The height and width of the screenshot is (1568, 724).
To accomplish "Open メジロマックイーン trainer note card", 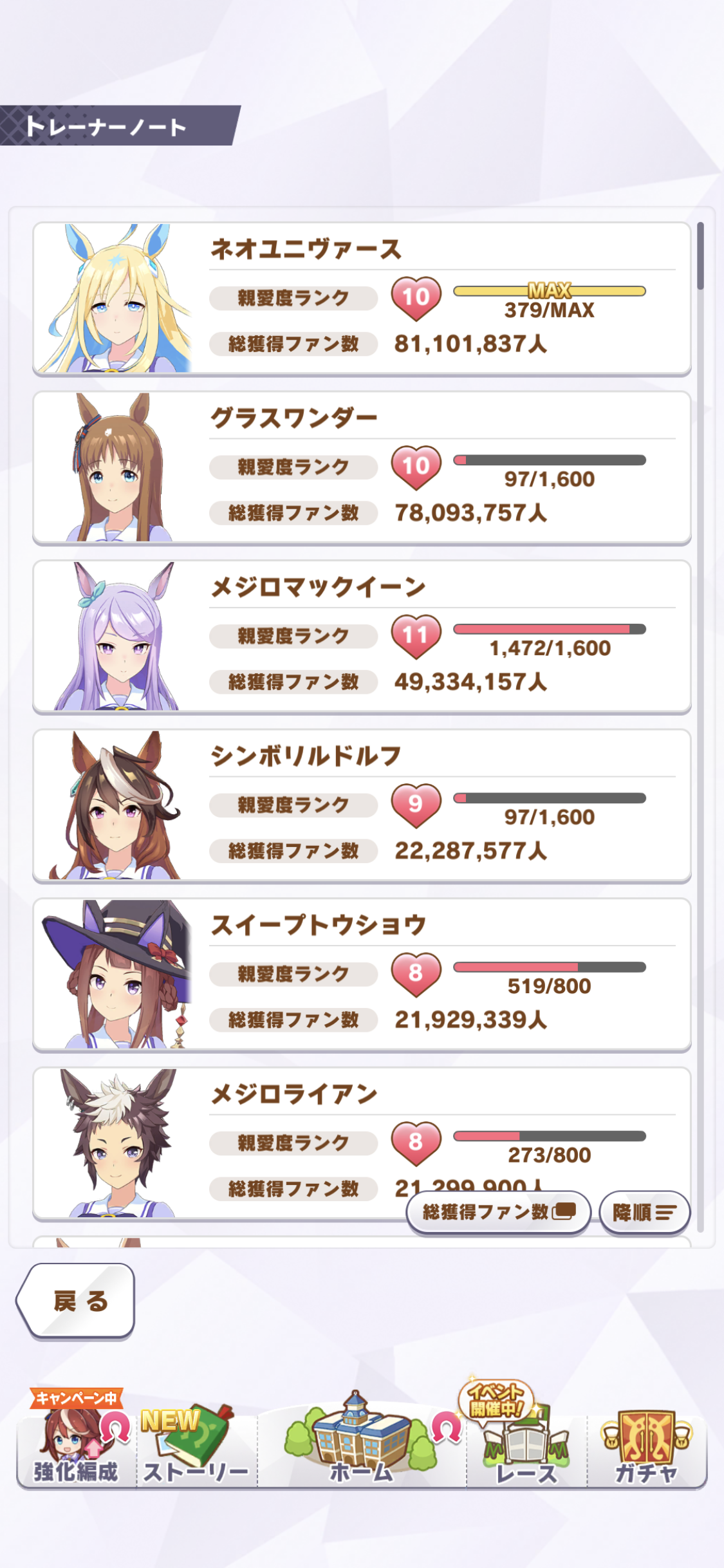I will click(362, 637).
